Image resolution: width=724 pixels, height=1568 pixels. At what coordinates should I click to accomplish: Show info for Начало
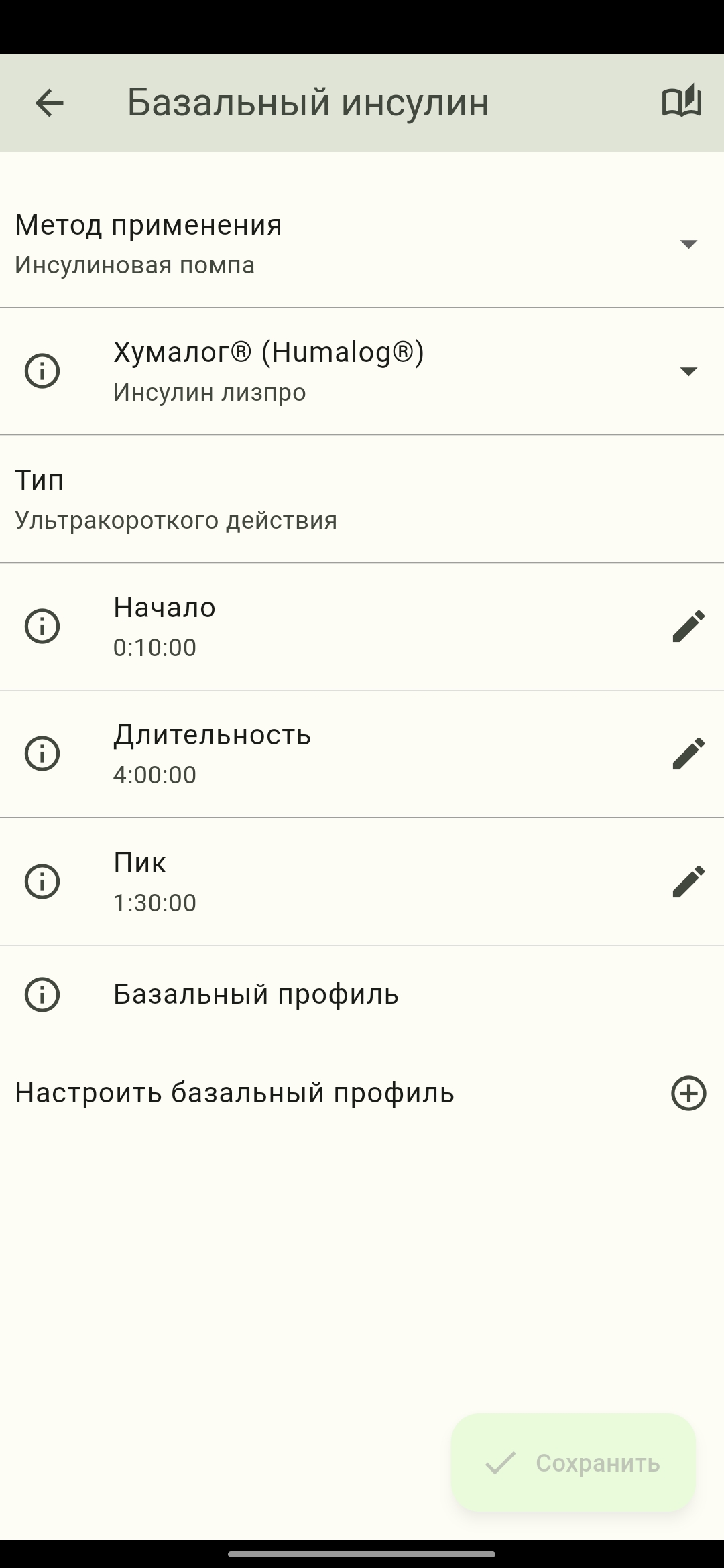pyautogui.click(x=42, y=626)
